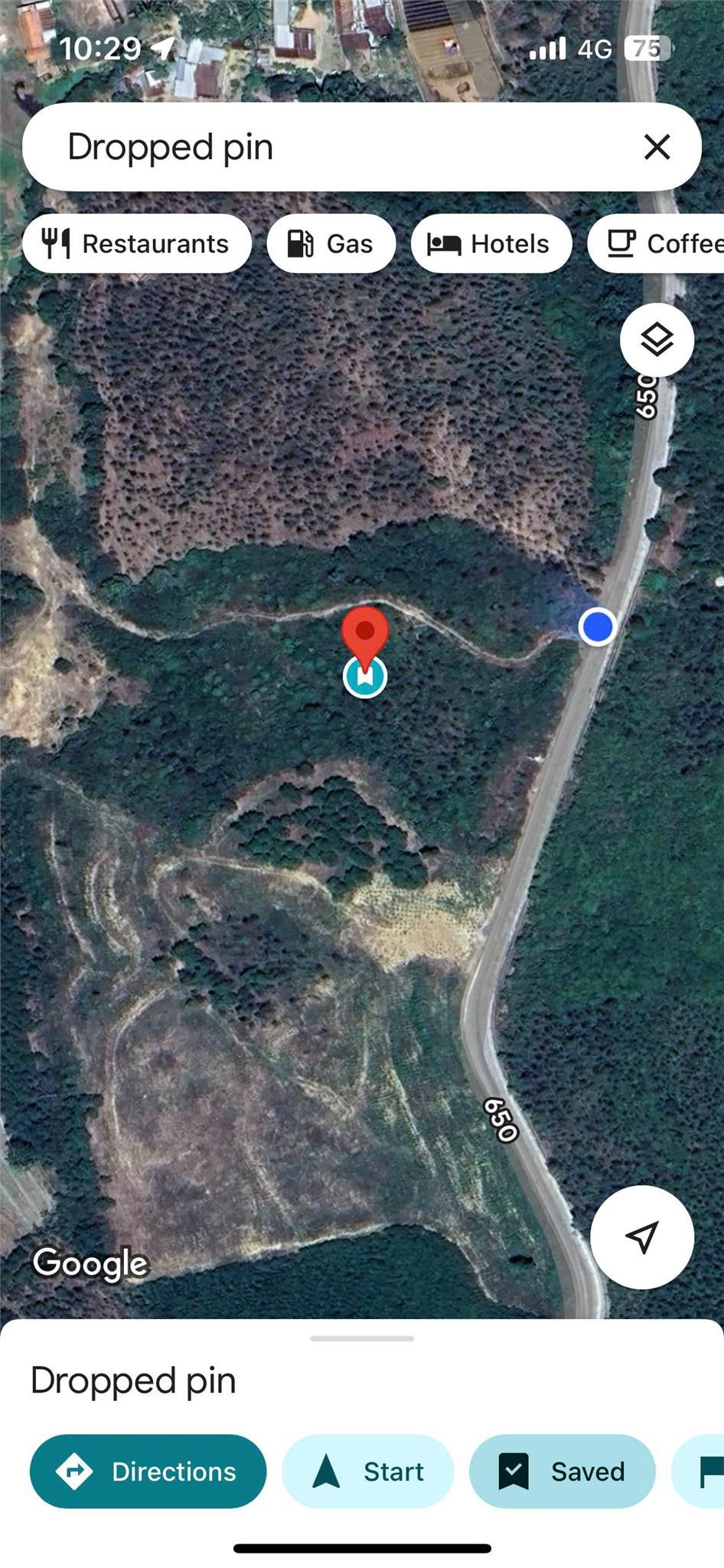The image size is (724, 1568).
Task: Expand the Dropped pin sheet handle
Action: click(362, 1338)
